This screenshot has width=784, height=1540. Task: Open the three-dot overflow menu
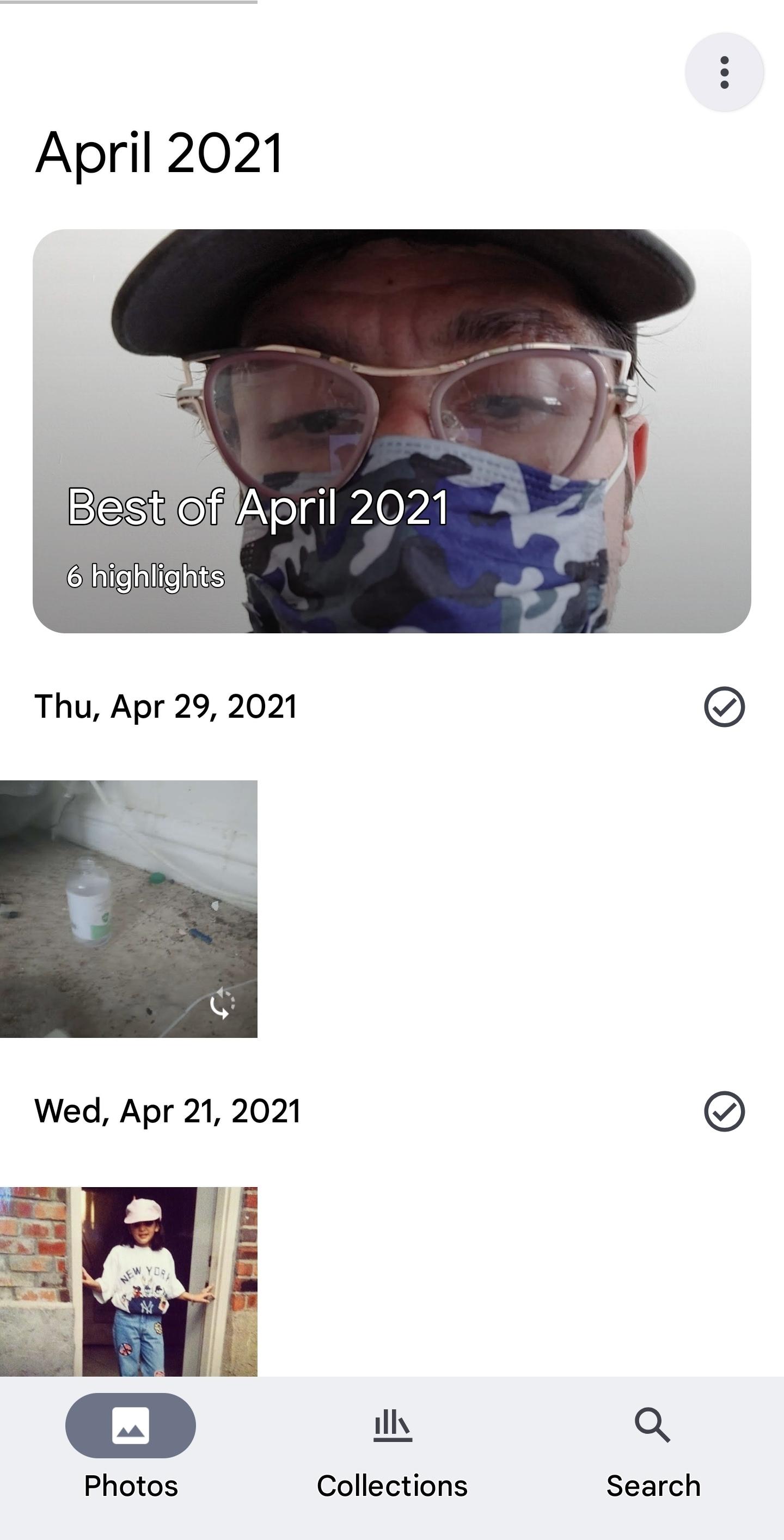pos(724,72)
